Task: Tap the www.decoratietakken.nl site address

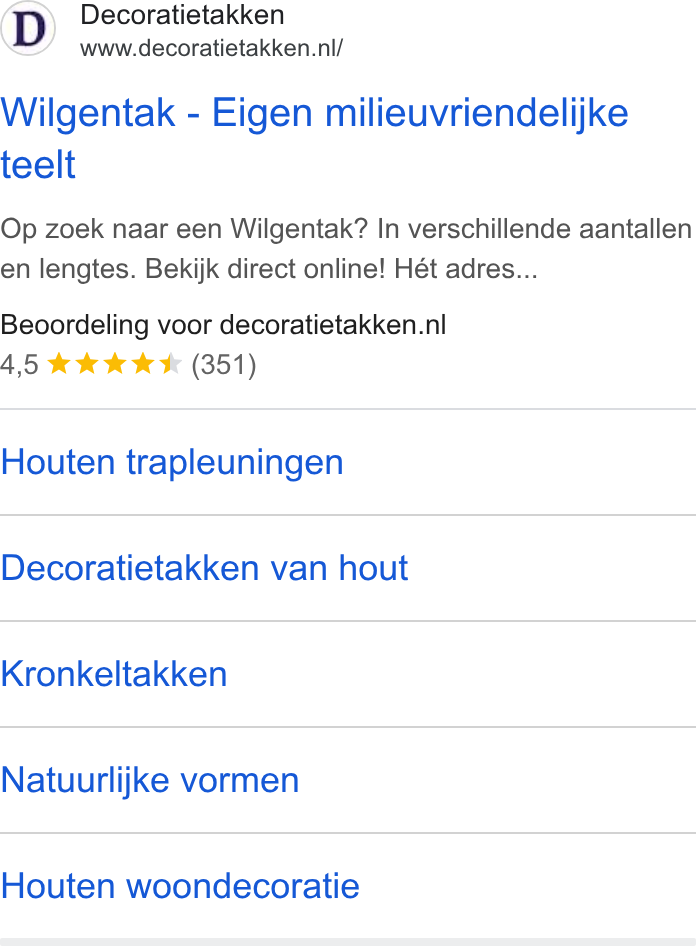Action: 211,48
